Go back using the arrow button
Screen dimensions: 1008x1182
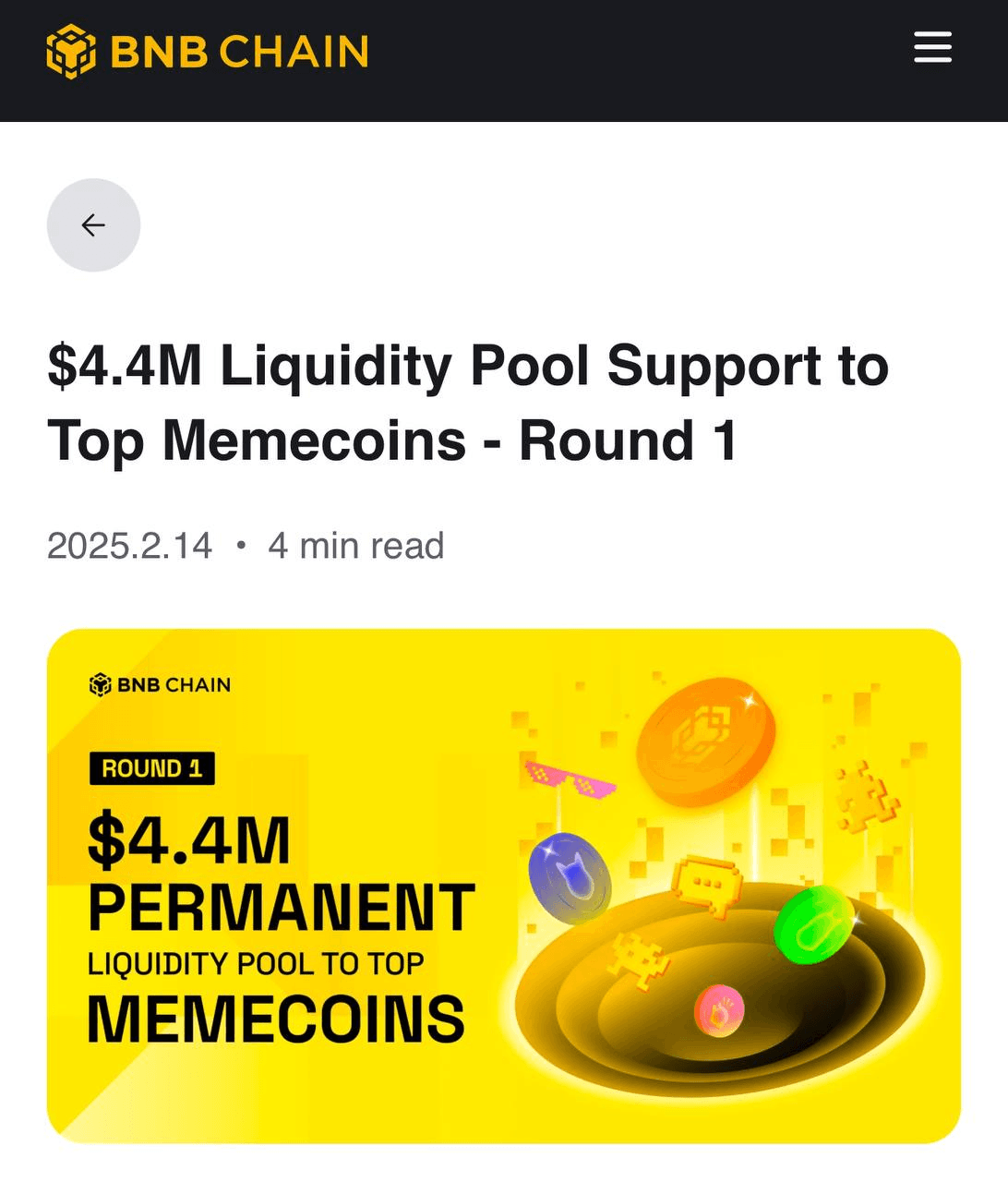93,225
